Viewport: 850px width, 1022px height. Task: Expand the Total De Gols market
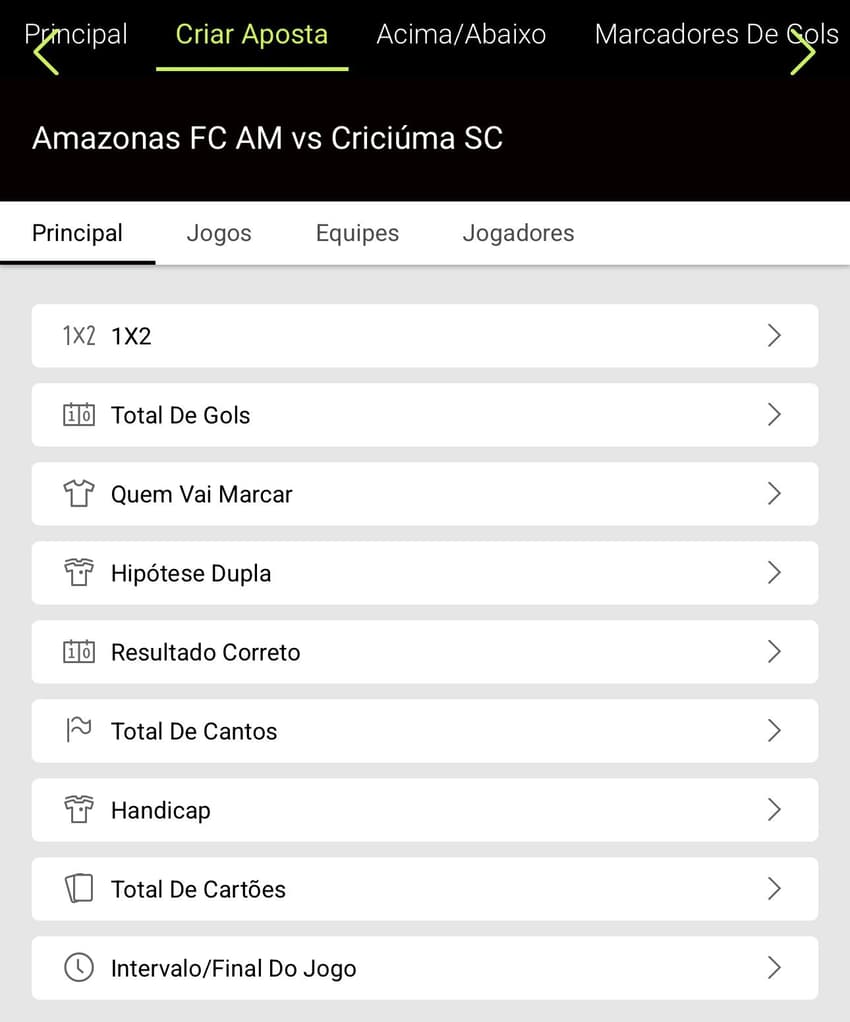tap(424, 415)
